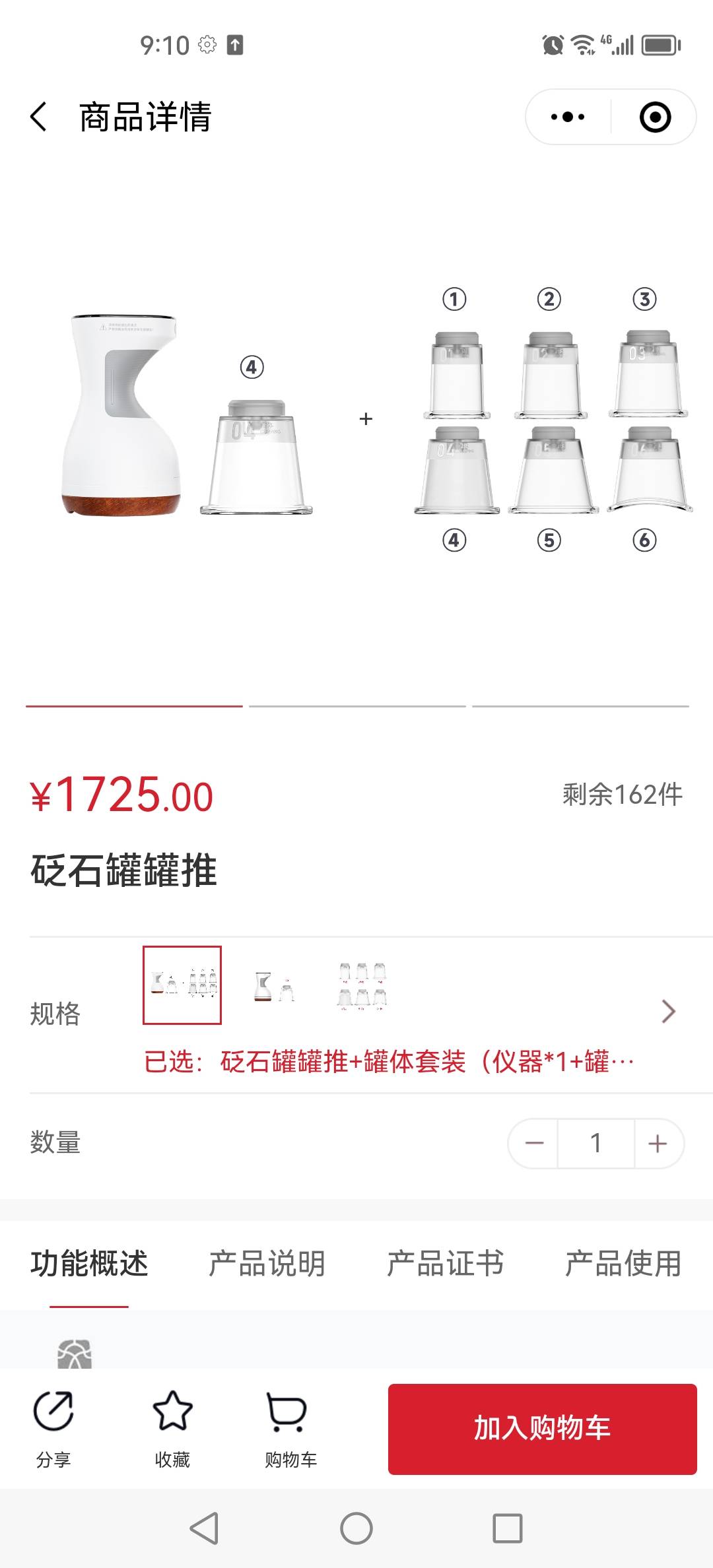
Task: Go to the system home screen
Action: [356, 1528]
